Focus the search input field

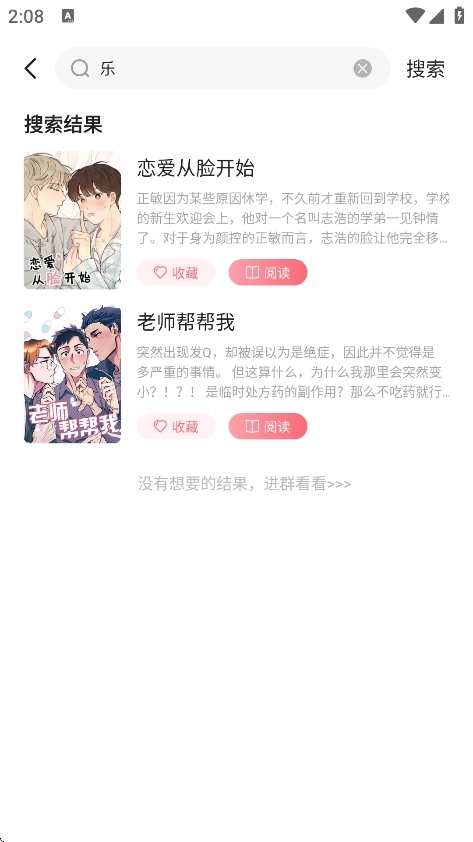[x=222, y=69]
